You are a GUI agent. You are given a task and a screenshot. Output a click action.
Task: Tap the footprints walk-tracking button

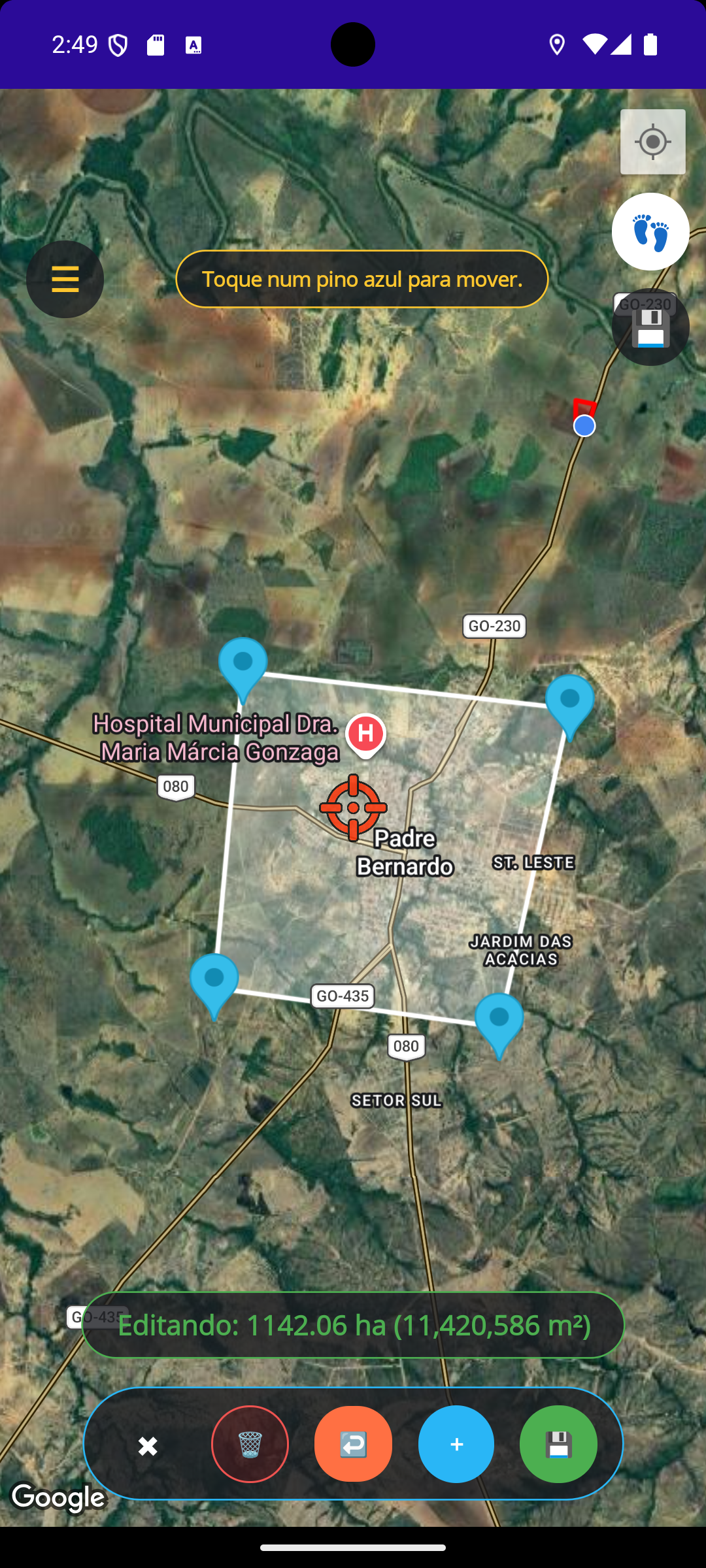pos(650,231)
